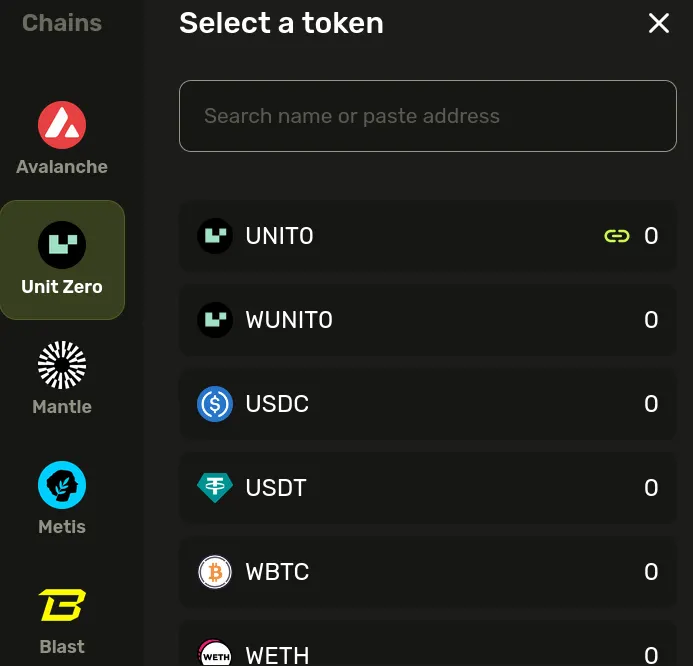693x666 pixels.
Task: Select the Unit Zero chain
Action: 62,259
